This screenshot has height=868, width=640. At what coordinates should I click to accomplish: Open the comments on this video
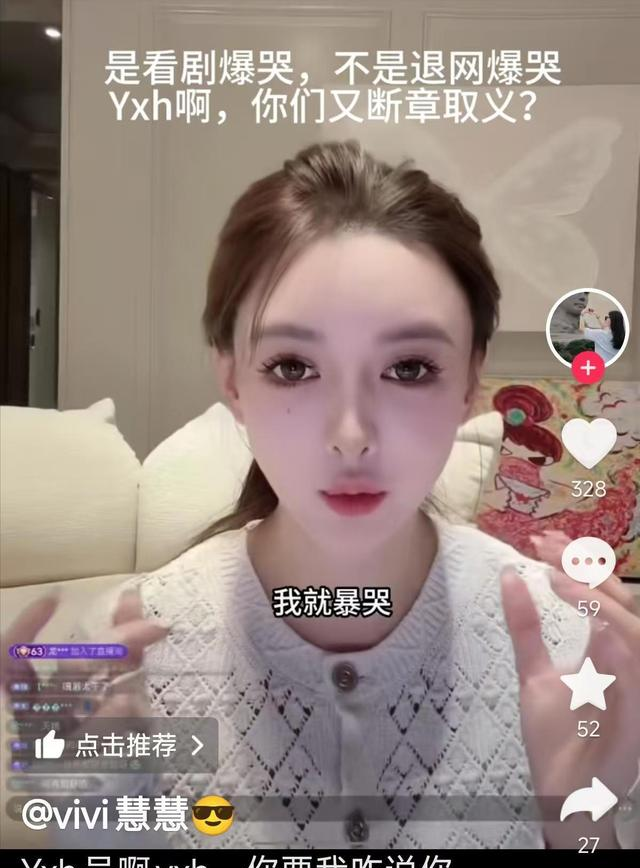click(588, 562)
